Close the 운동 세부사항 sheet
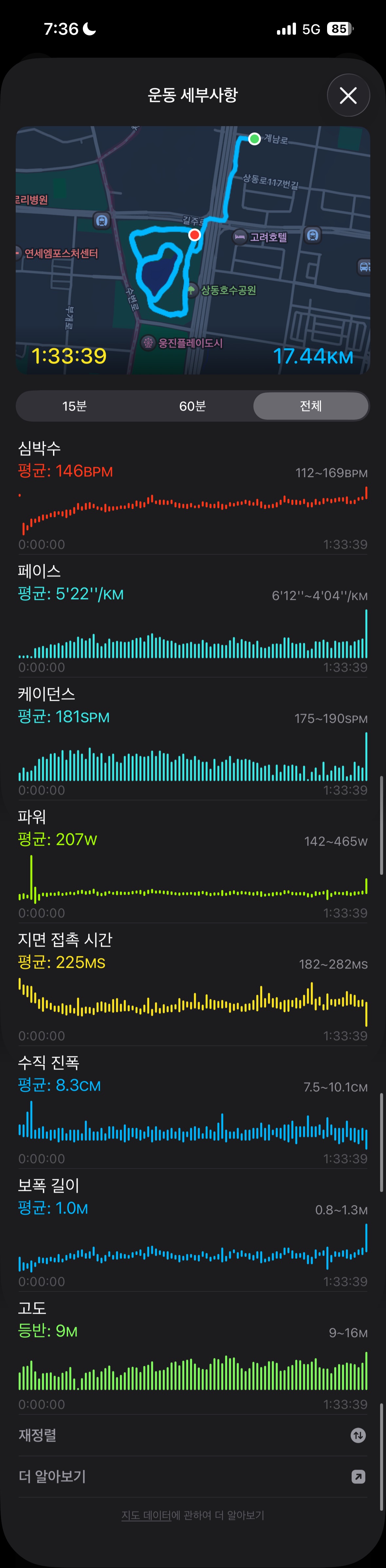The height and width of the screenshot is (1568, 386). 348,96
